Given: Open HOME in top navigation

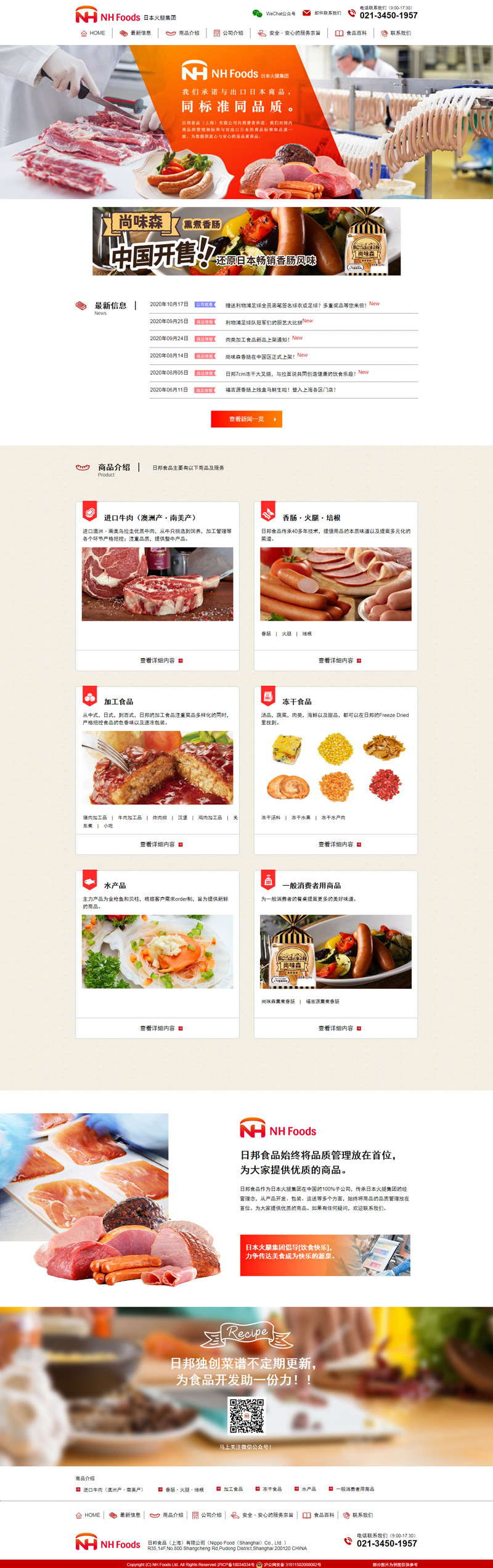Looking at the screenshot, I should (93, 33).
